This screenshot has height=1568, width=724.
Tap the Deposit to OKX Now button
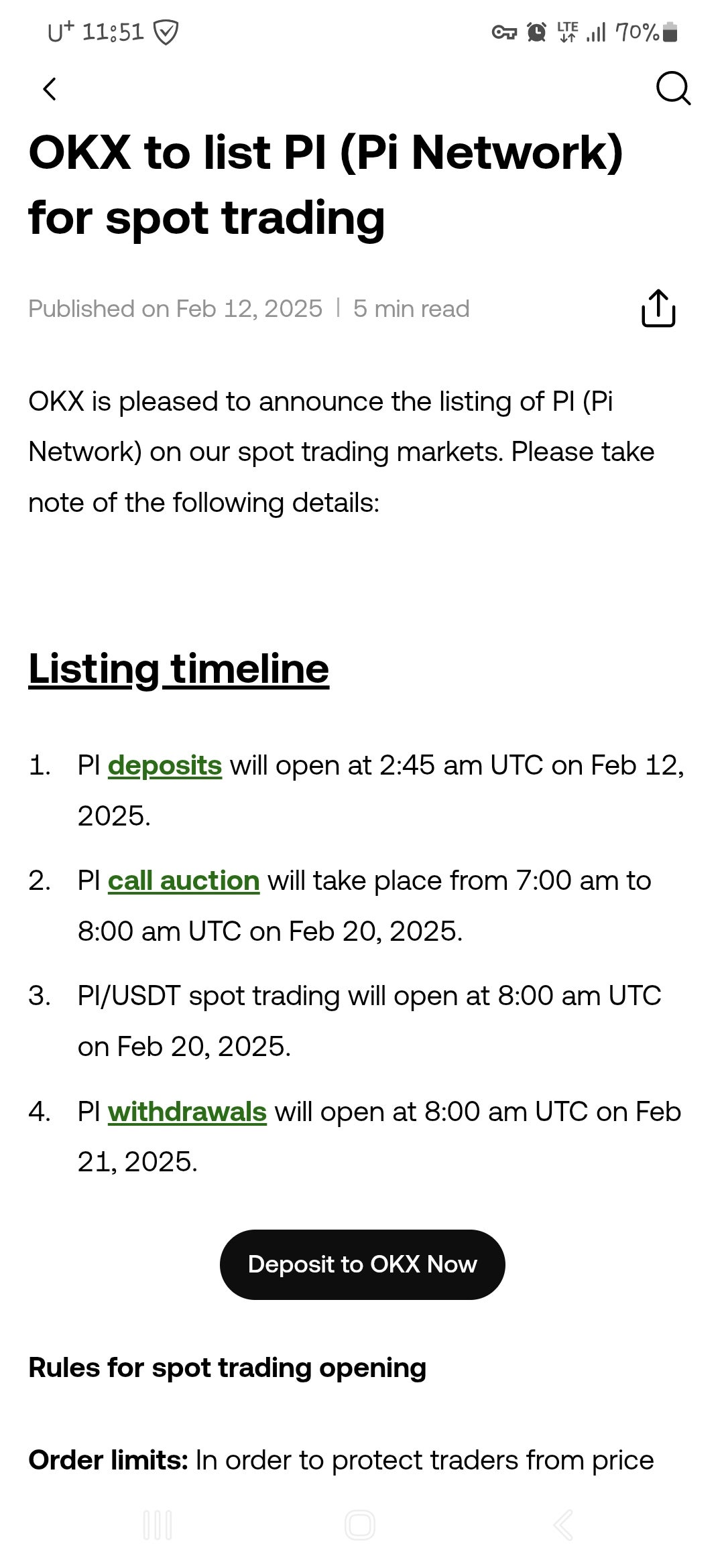click(x=362, y=1264)
